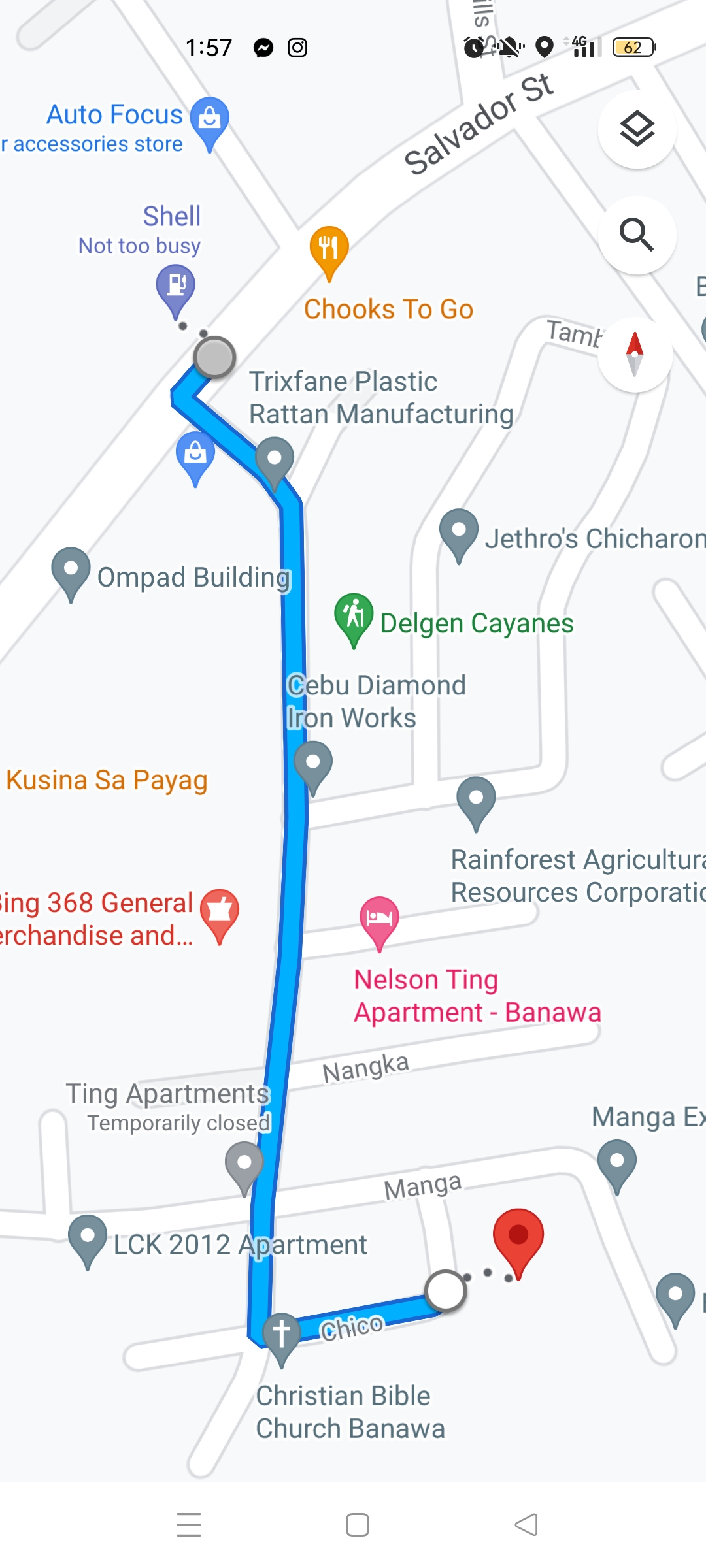Select Christian Bible Church Banawa pin
706x1568 pixels.
(x=281, y=1335)
